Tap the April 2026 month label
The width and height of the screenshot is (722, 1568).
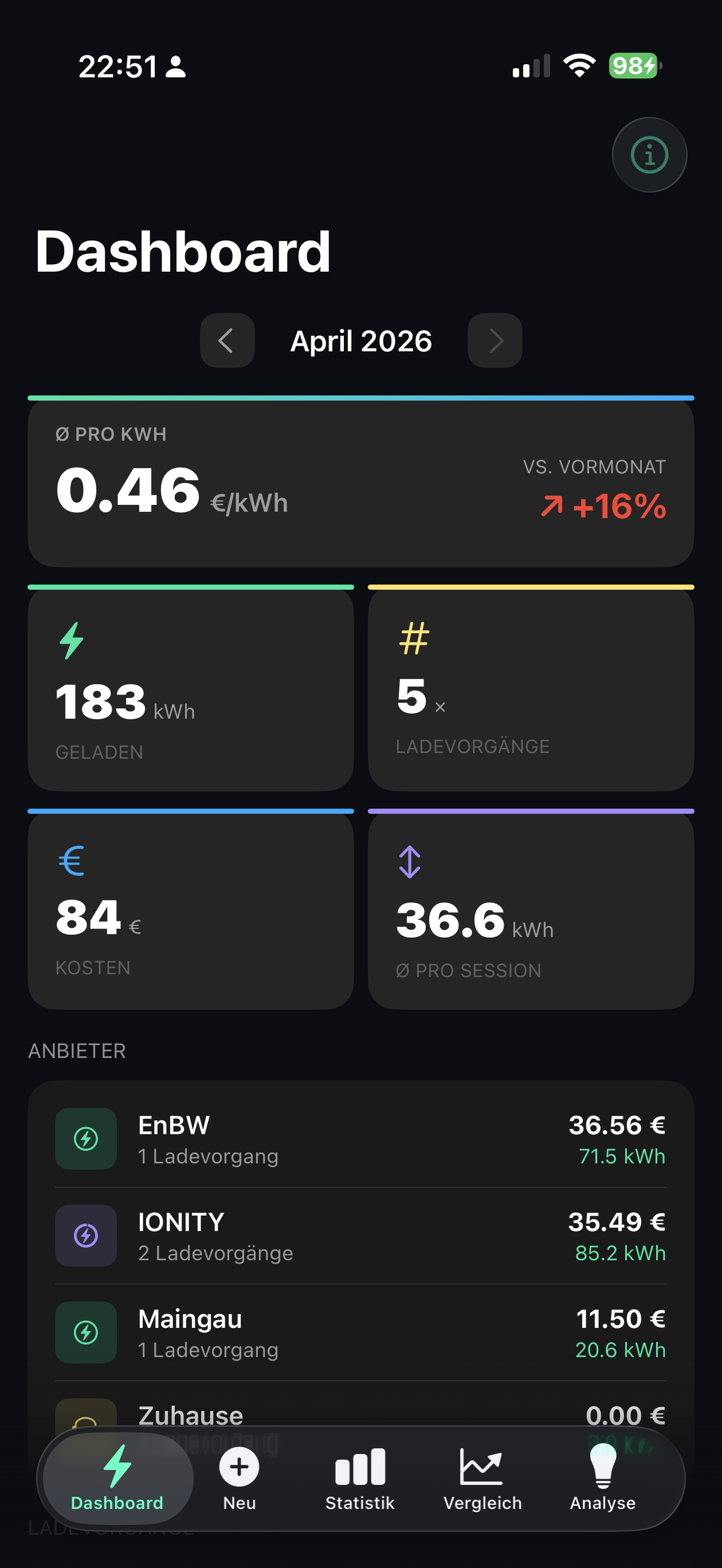tap(361, 341)
